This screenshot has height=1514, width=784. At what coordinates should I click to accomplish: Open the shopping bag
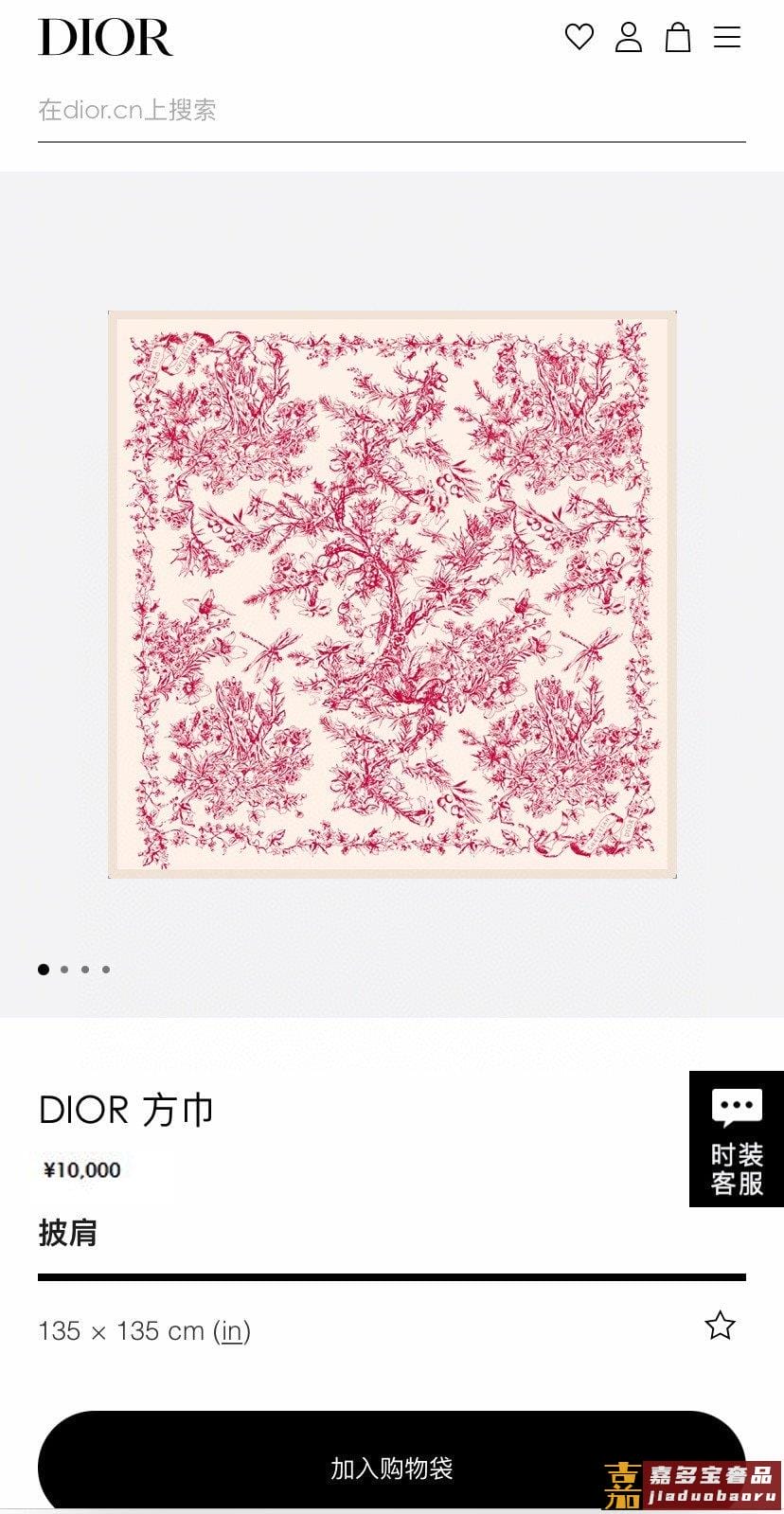pos(678,37)
